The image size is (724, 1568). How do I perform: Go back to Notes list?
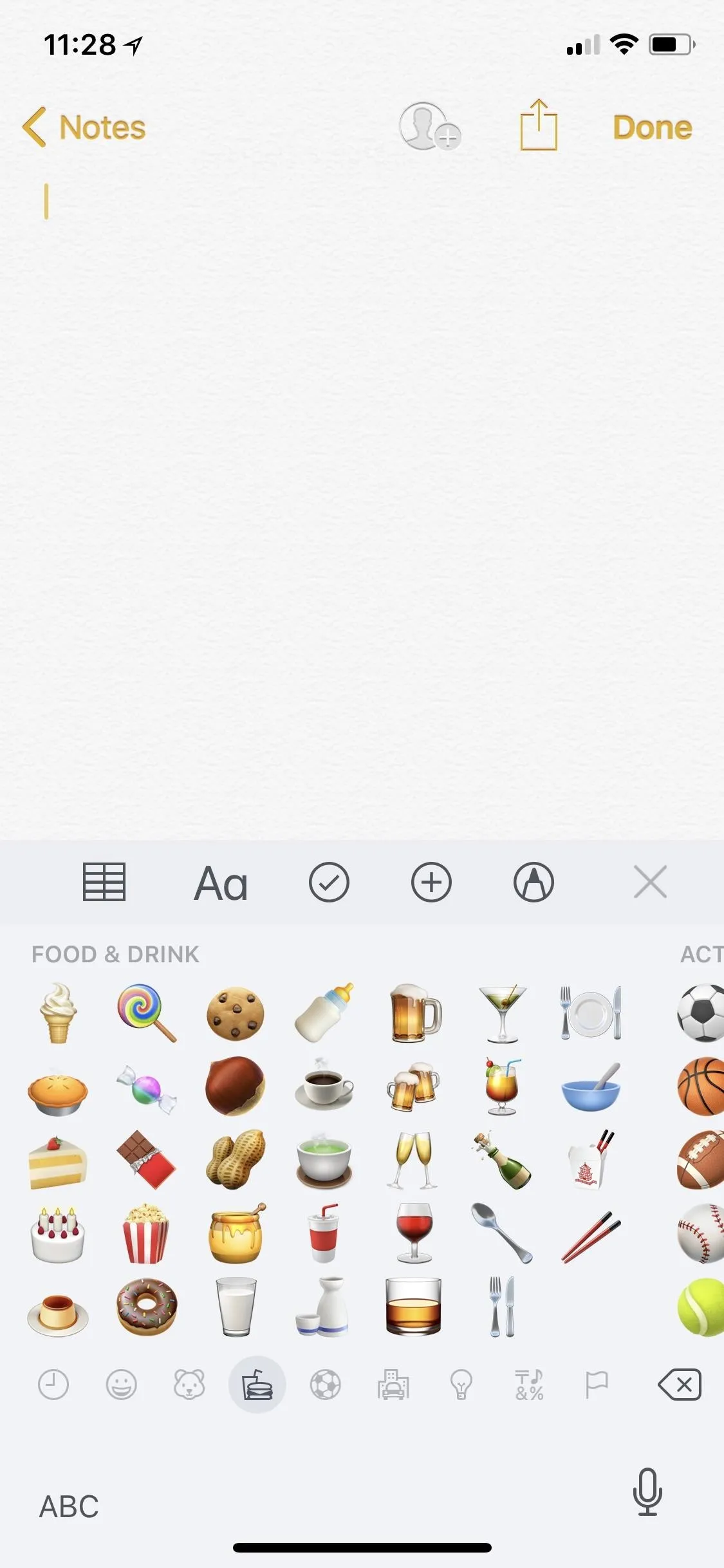[84, 127]
